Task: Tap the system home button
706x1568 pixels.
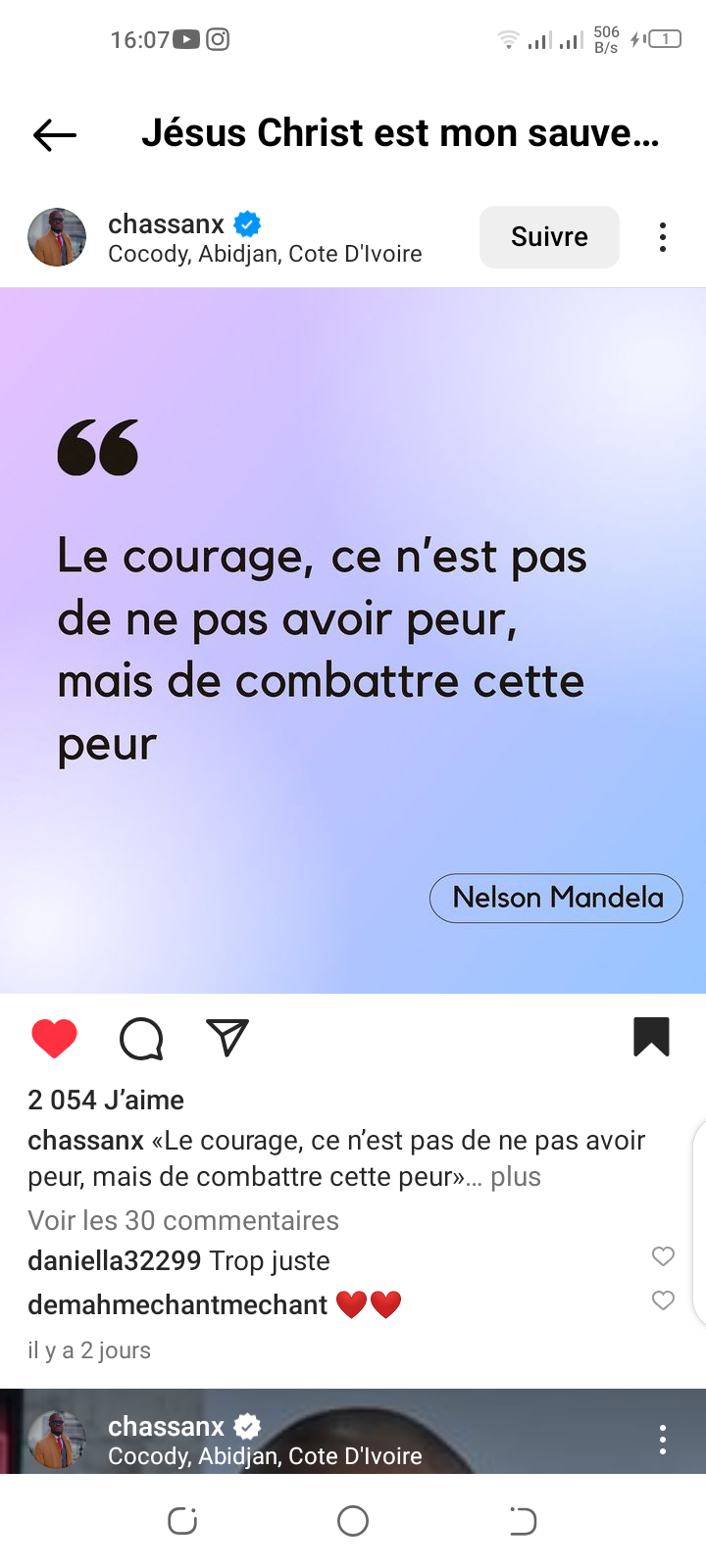Action: point(353,1521)
